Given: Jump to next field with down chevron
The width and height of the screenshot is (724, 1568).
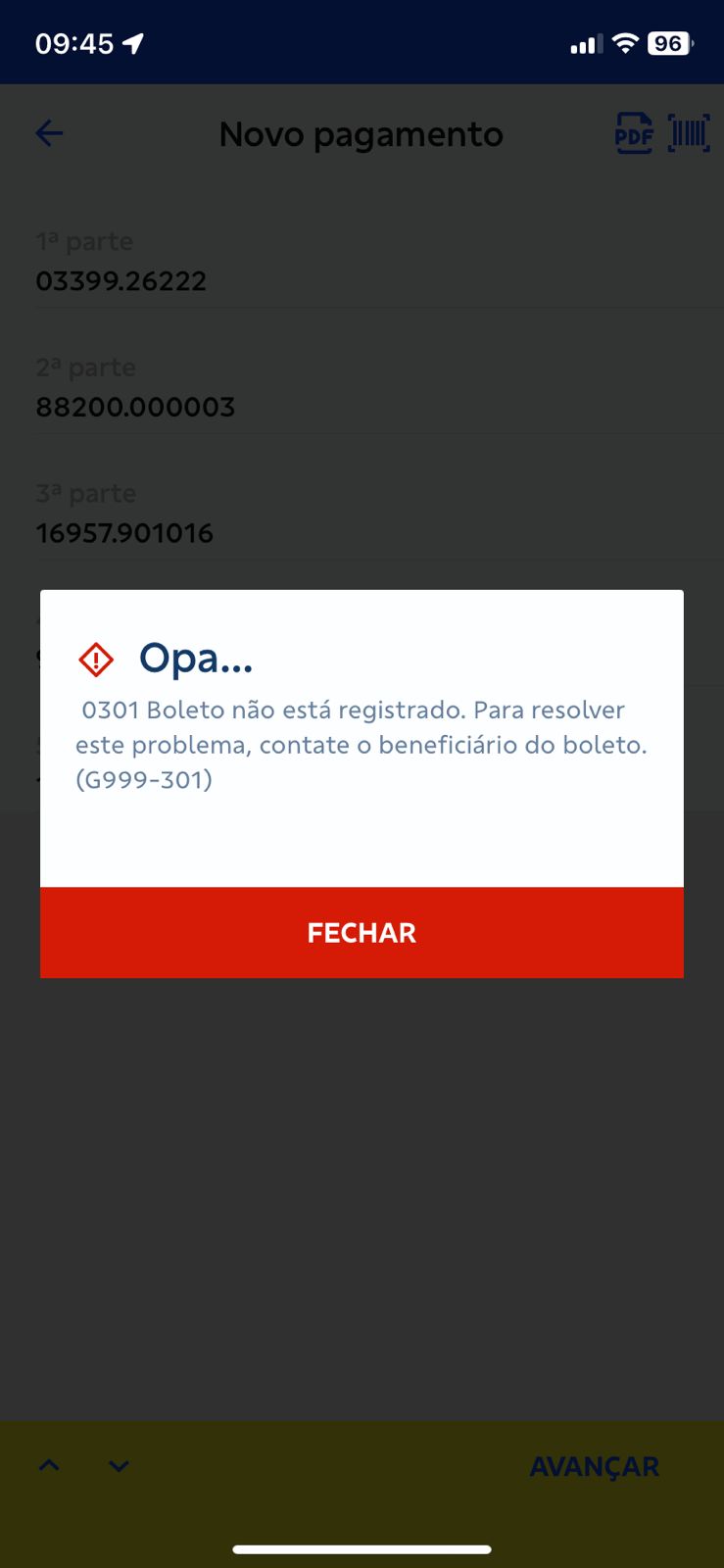Looking at the screenshot, I should click(x=119, y=1466).
